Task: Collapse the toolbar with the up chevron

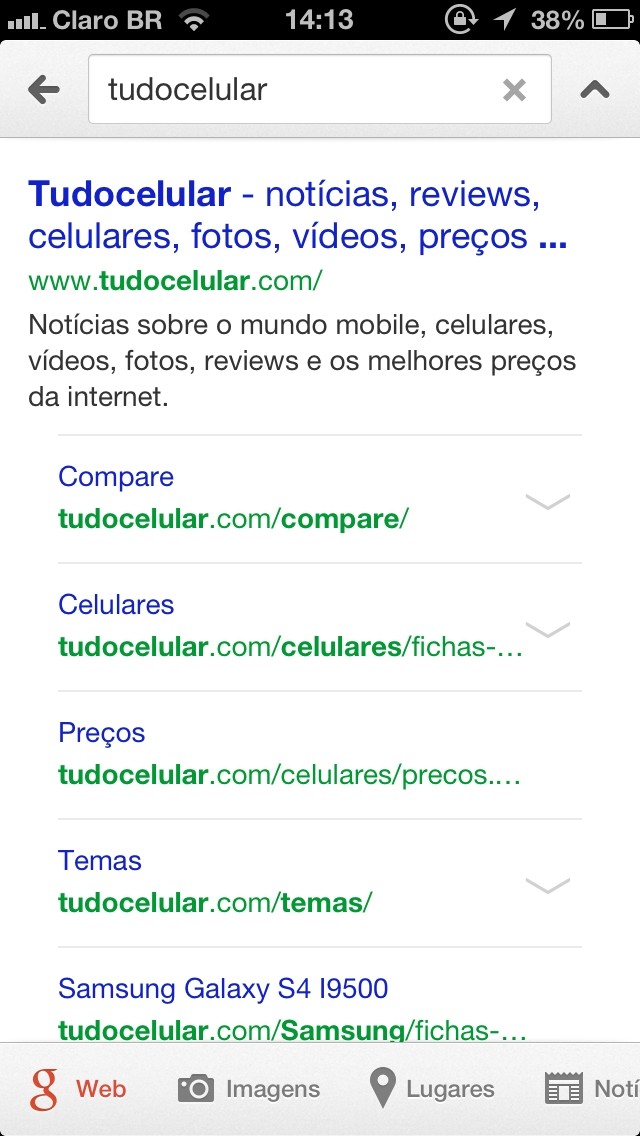Action: tap(595, 90)
